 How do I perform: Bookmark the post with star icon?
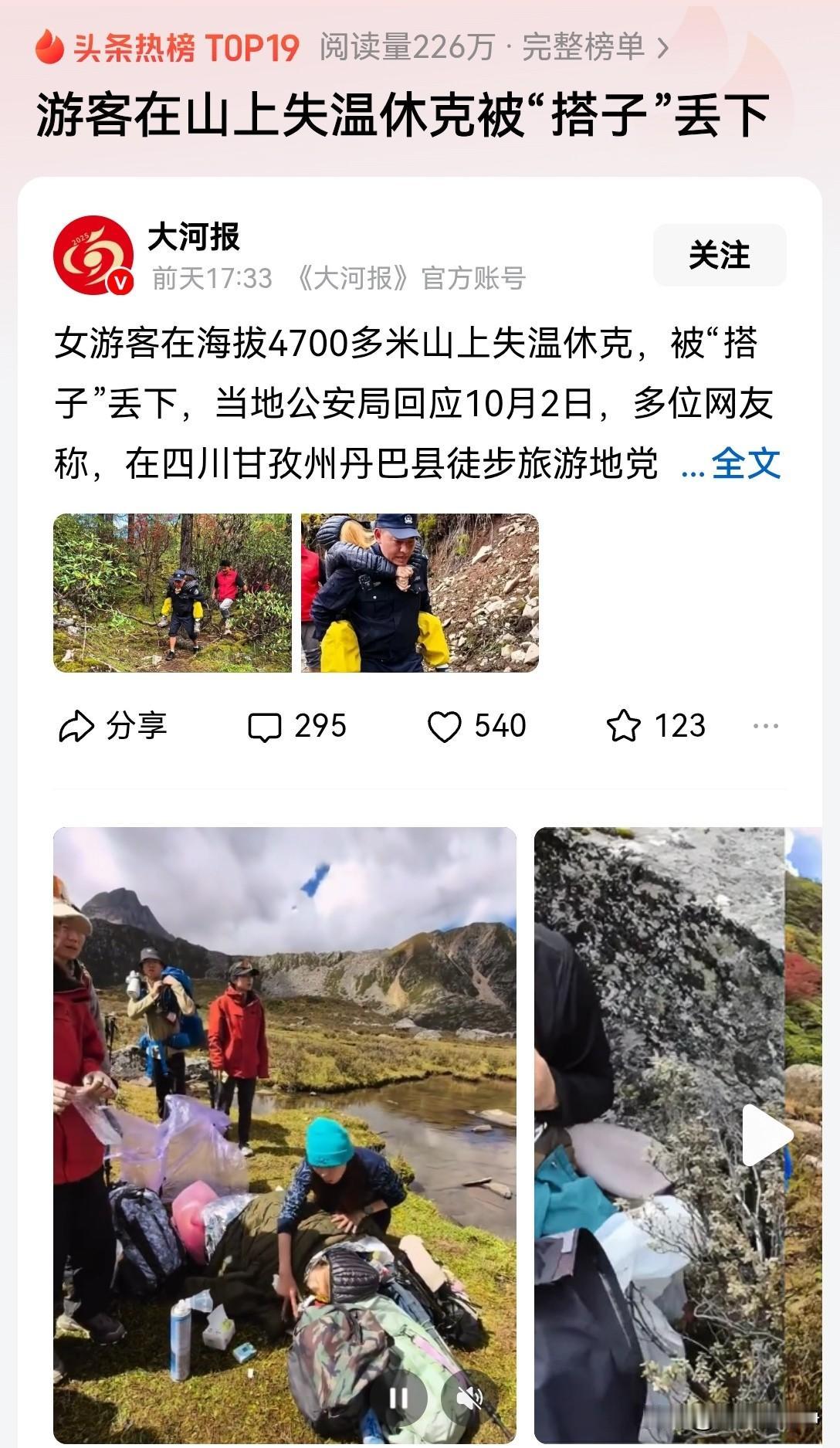pos(656,726)
